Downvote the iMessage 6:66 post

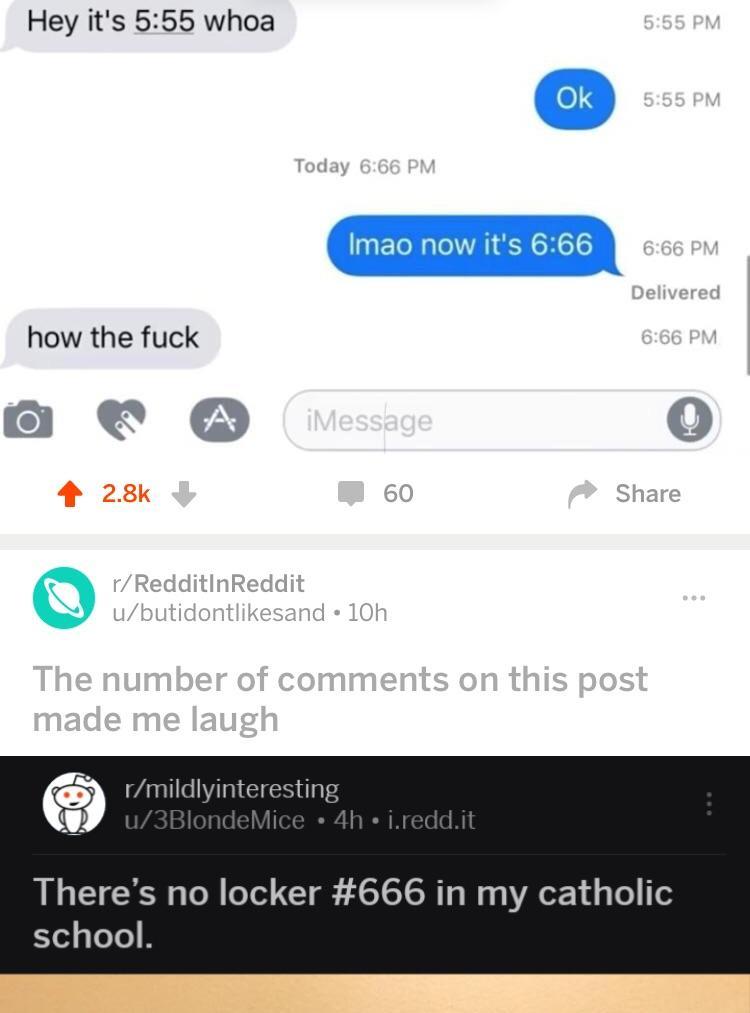pyautogui.click(x=183, y=494)
